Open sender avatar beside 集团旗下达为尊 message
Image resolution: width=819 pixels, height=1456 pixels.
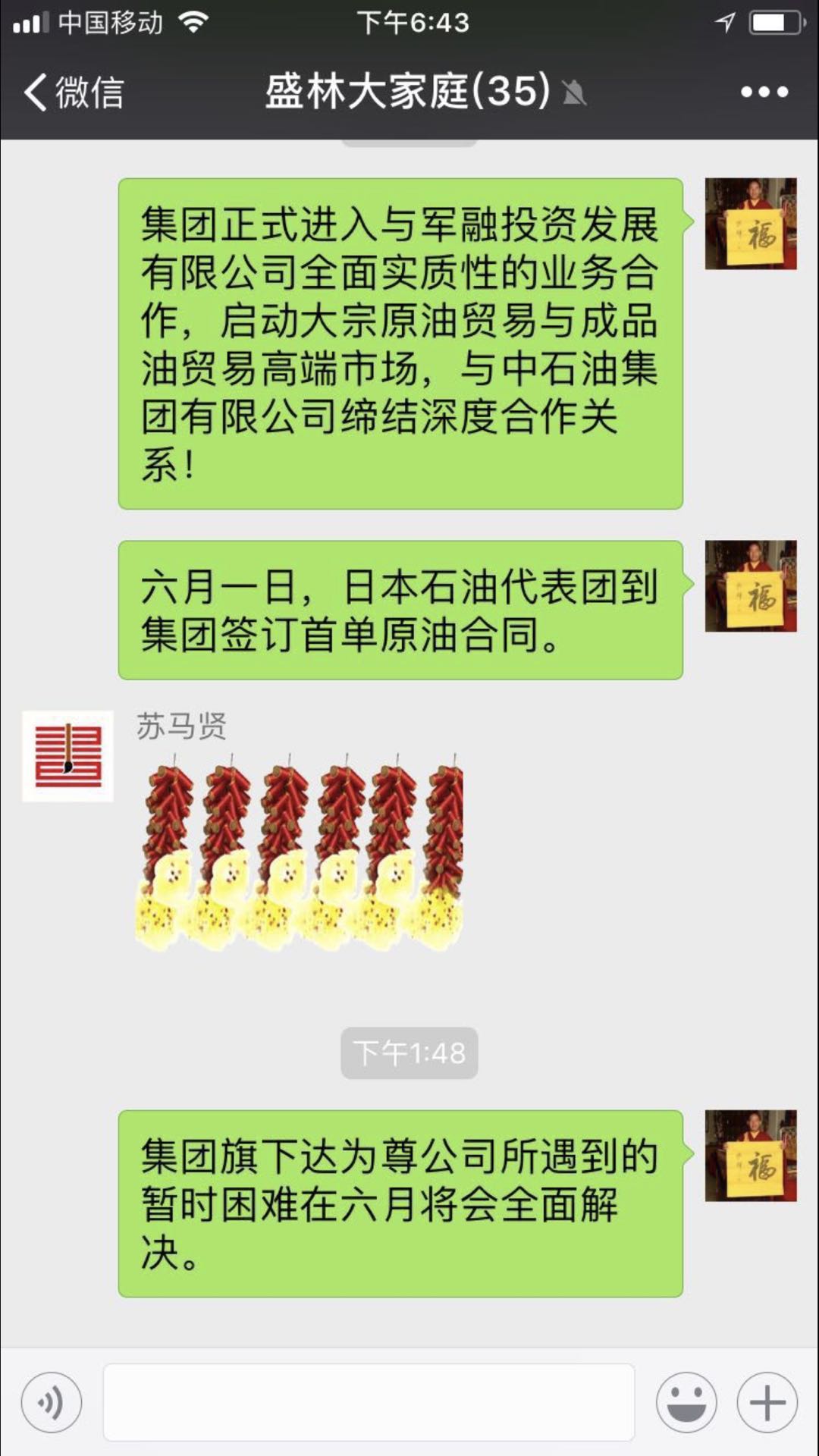(x=750, y=1156)
